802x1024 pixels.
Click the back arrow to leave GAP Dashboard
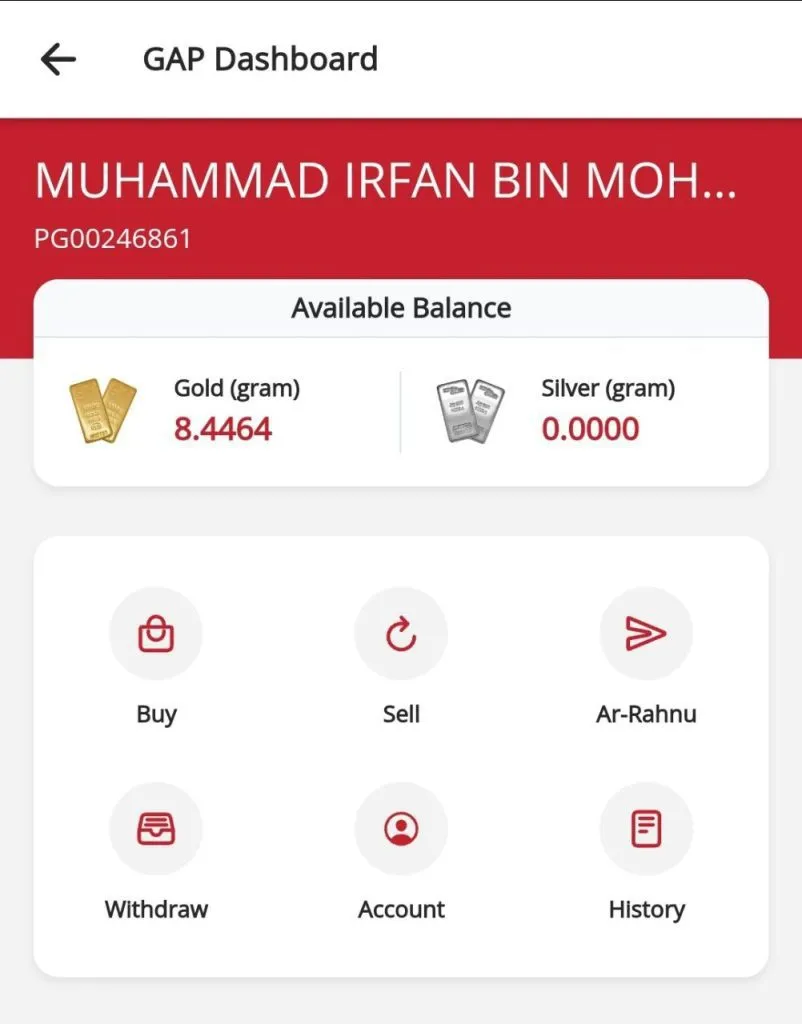[x=57, y=58]
